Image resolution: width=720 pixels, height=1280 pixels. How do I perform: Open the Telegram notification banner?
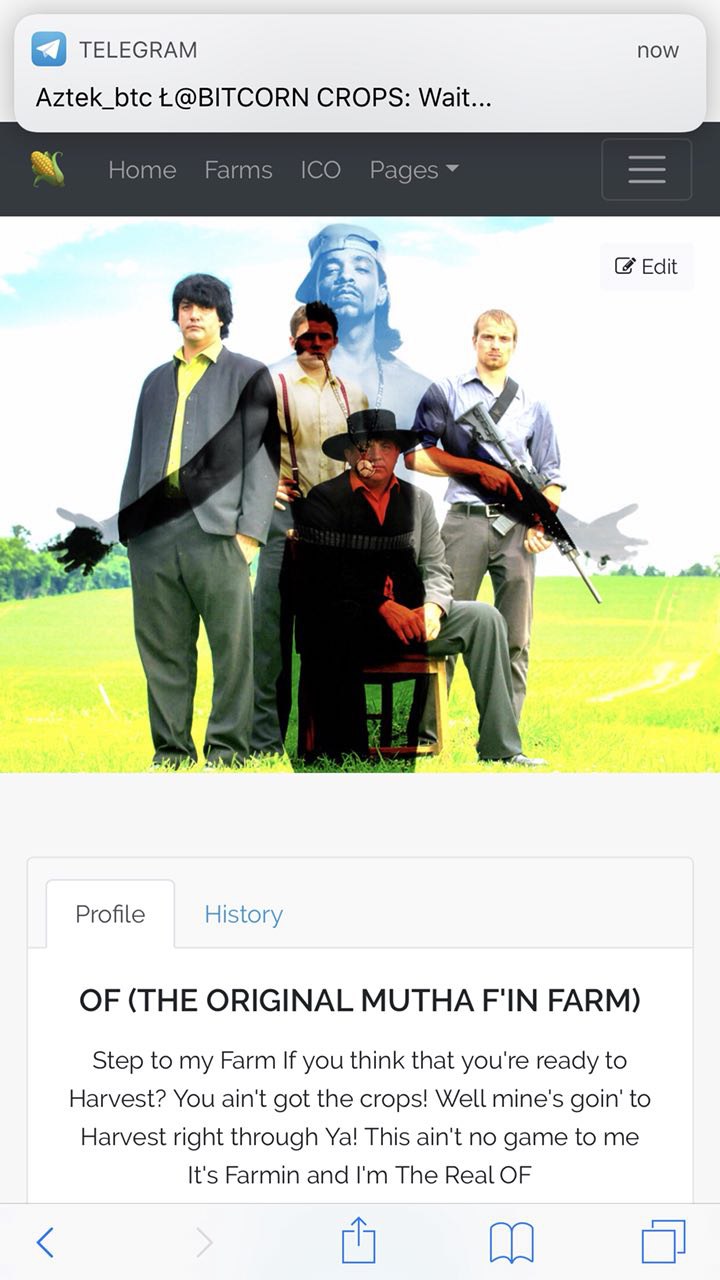coord(360,73)
